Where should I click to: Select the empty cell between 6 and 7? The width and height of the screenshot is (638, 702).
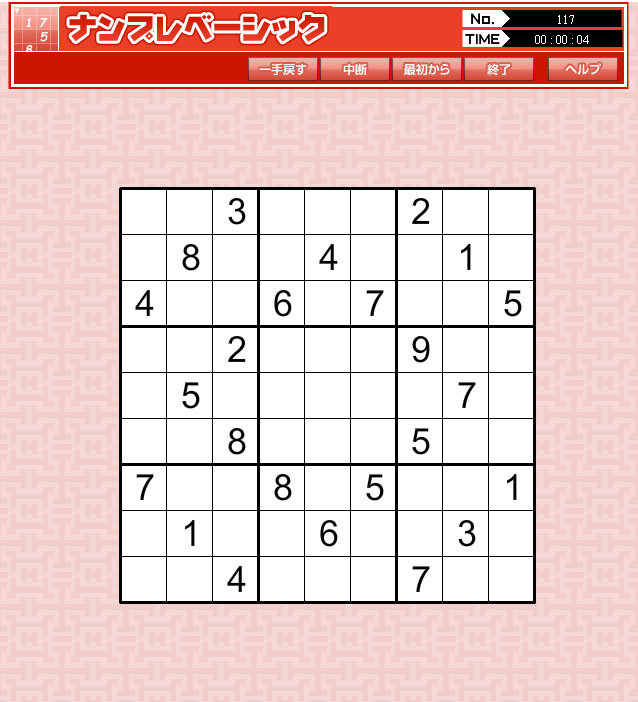[x=327, y=304]
